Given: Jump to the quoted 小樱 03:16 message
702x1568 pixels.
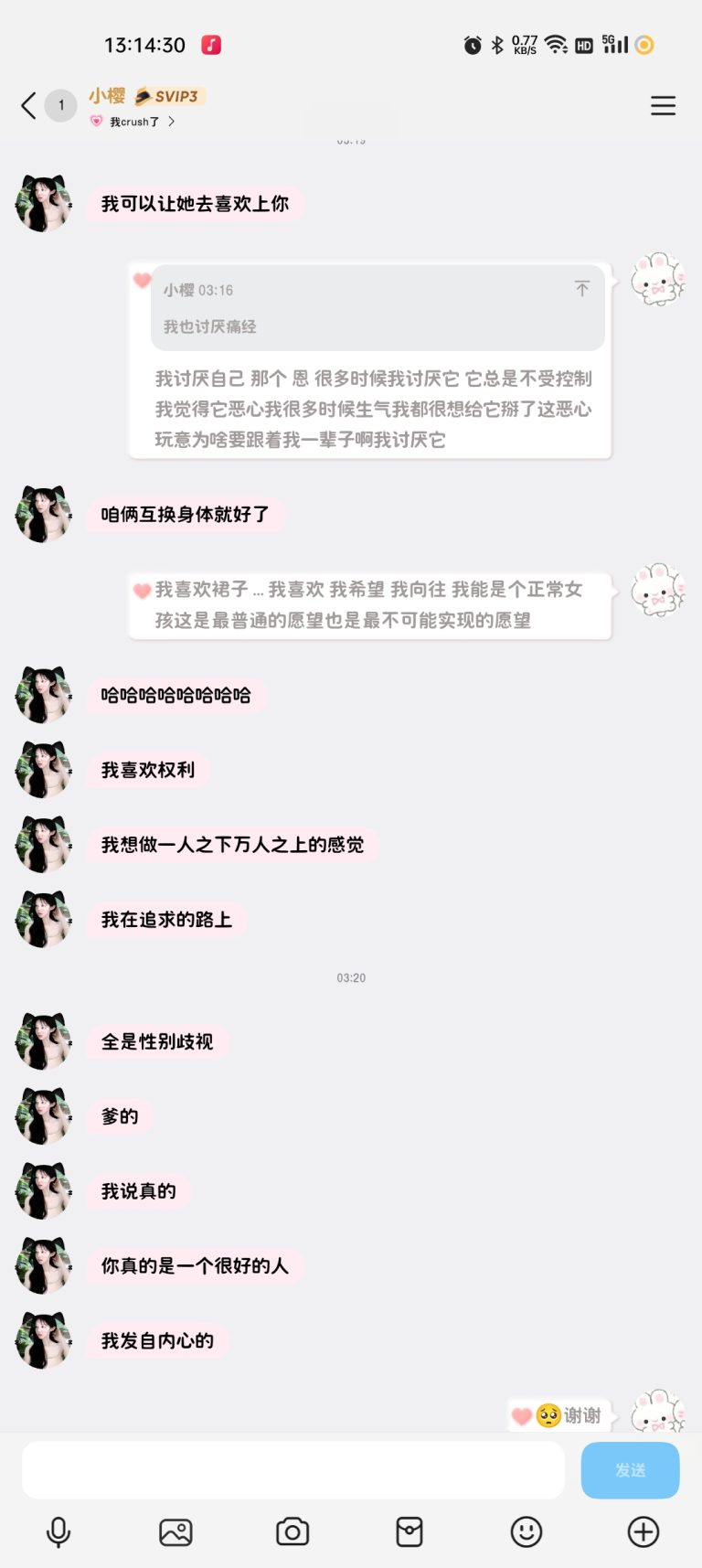Looking at the screenshot, I should point(581,289).
